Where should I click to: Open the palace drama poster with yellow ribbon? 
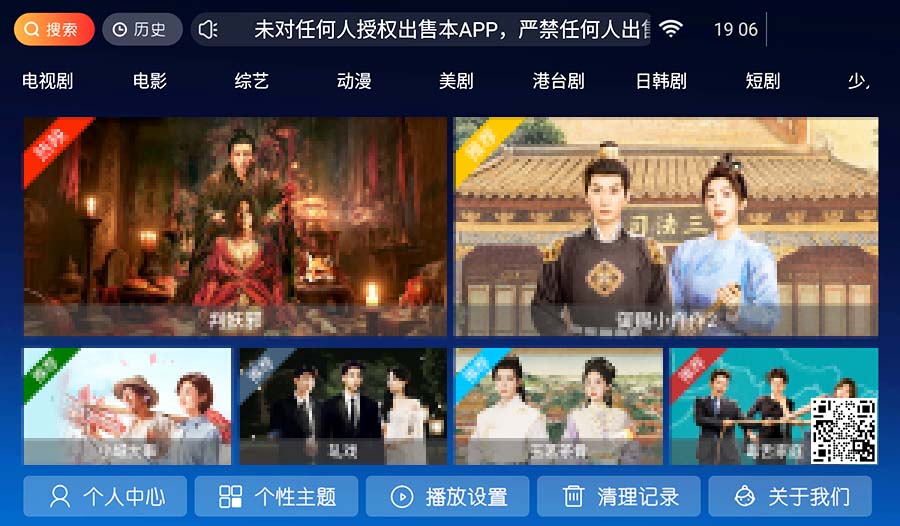(x=666, y=226)
